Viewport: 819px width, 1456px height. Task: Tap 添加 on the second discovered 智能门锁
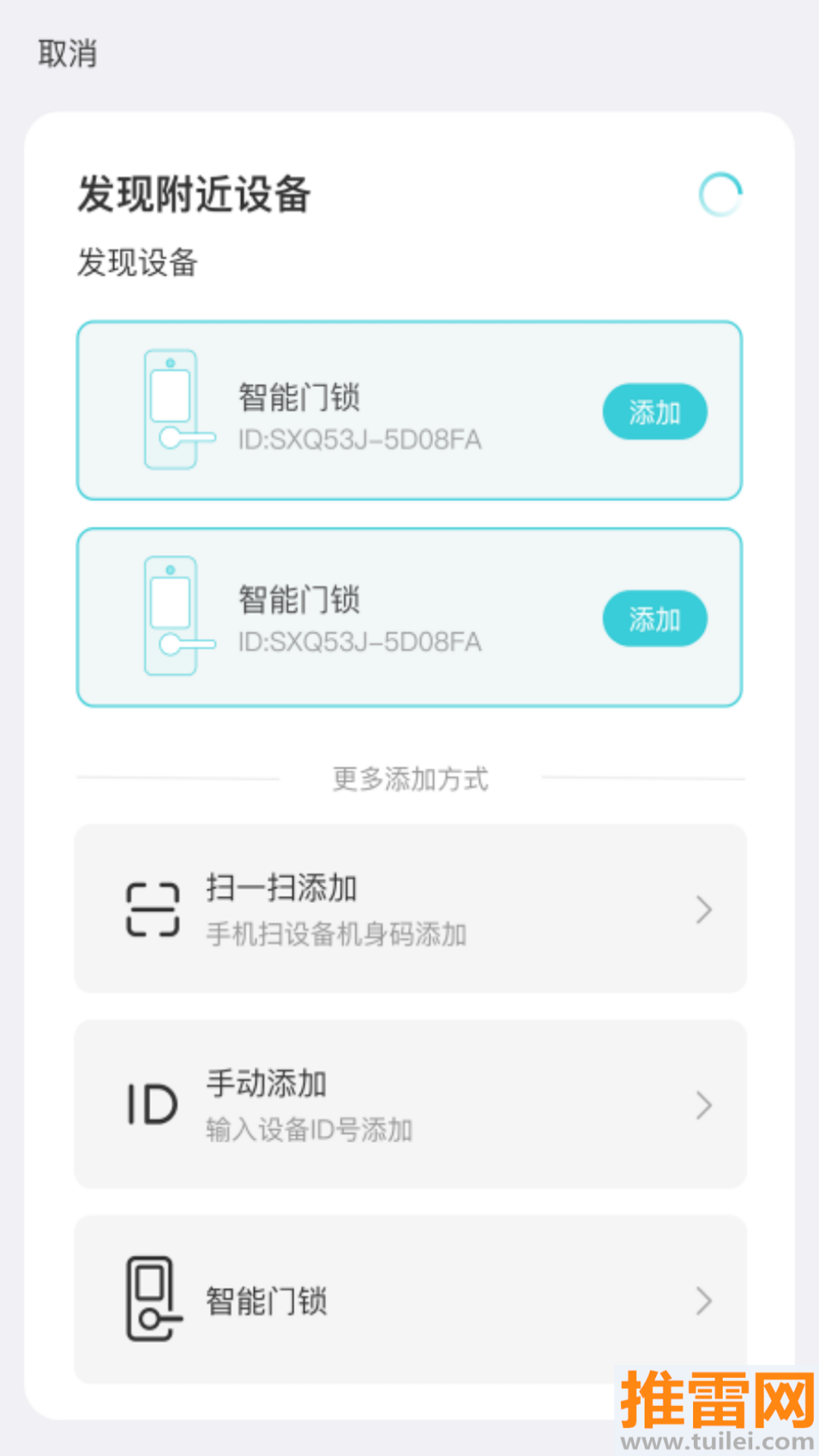[654, 619]
